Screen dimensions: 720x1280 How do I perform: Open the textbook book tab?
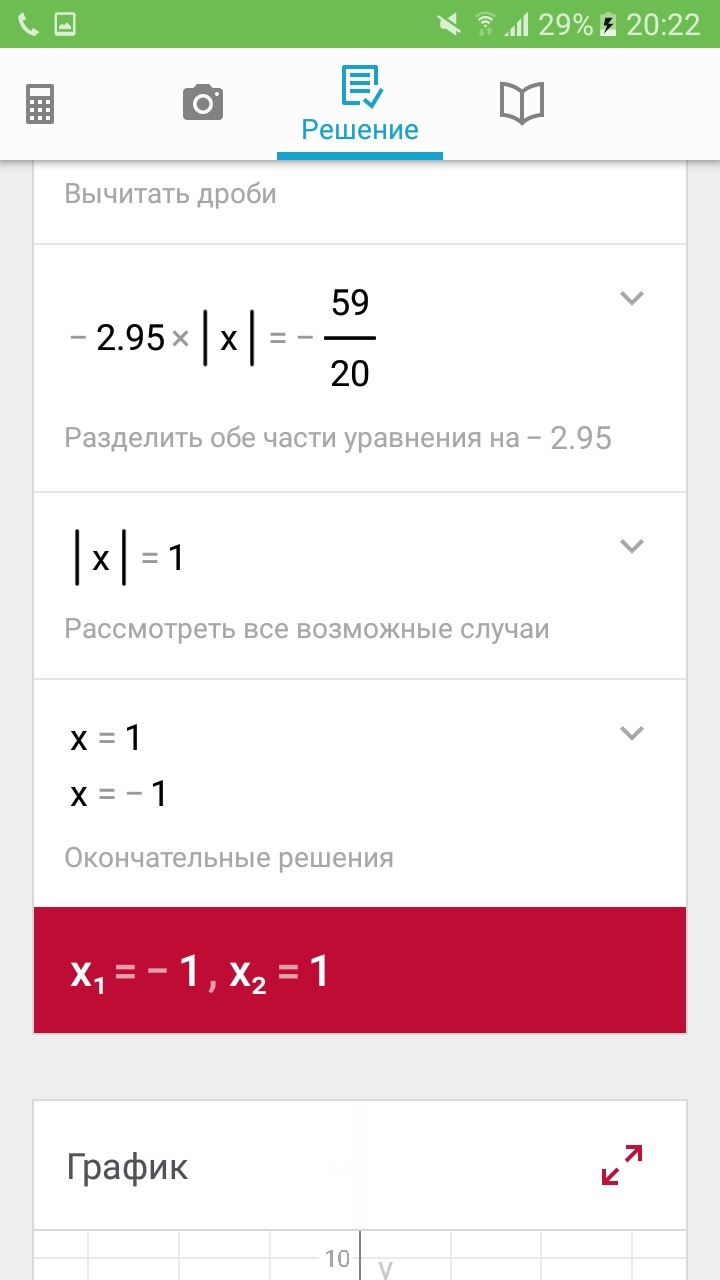click(521, 103)
